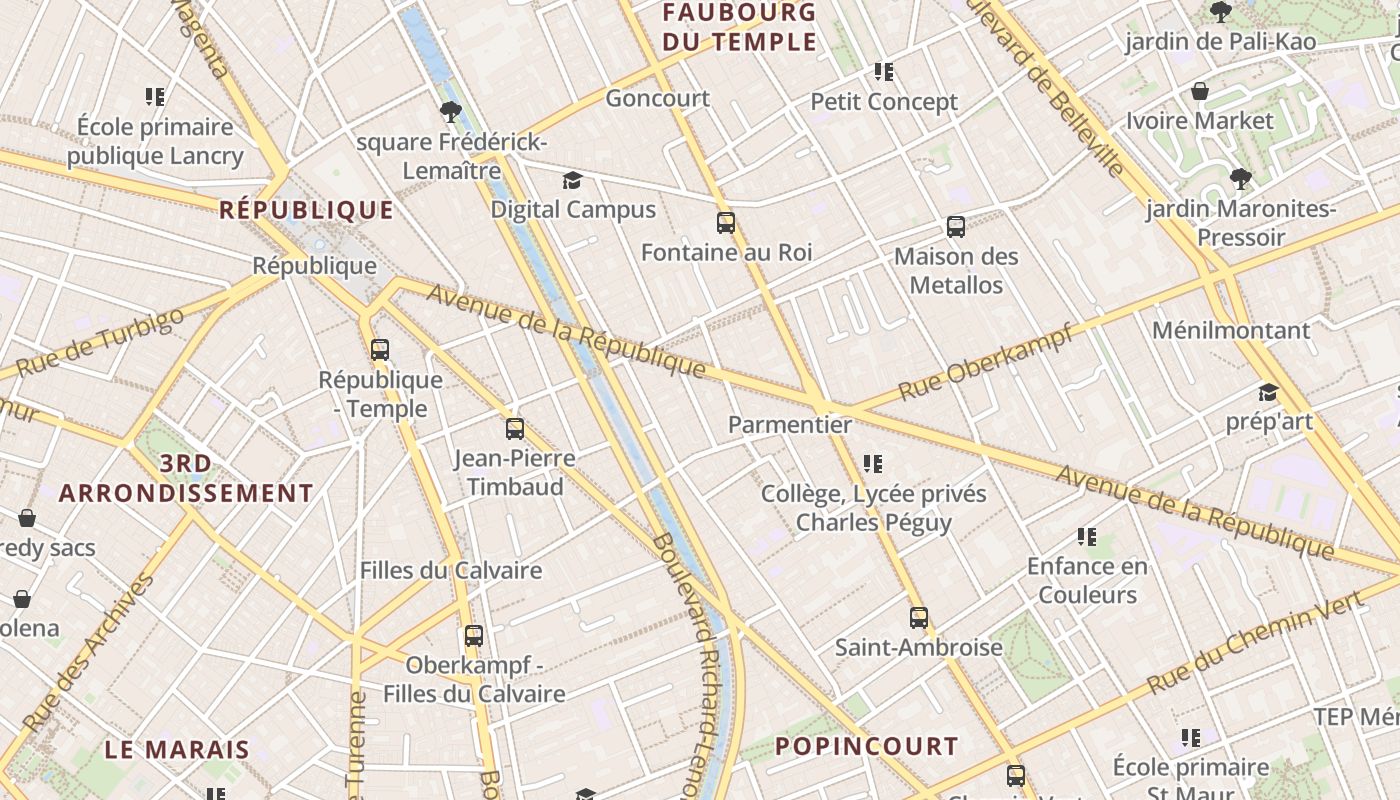This screenshot has height=800, width=1400.
Task: Tap the Digital Campus school marker
Action: 572,180
